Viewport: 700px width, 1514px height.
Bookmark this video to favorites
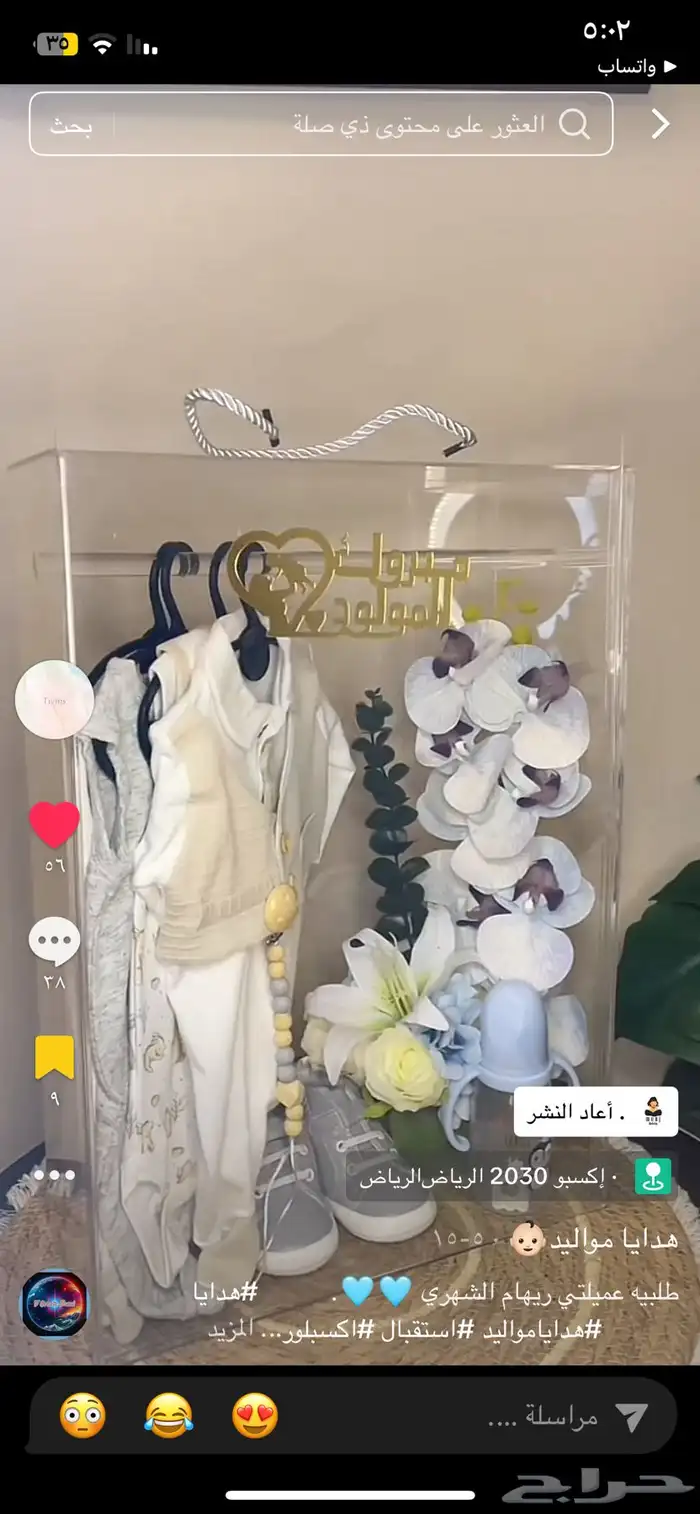click(54, 1058)
